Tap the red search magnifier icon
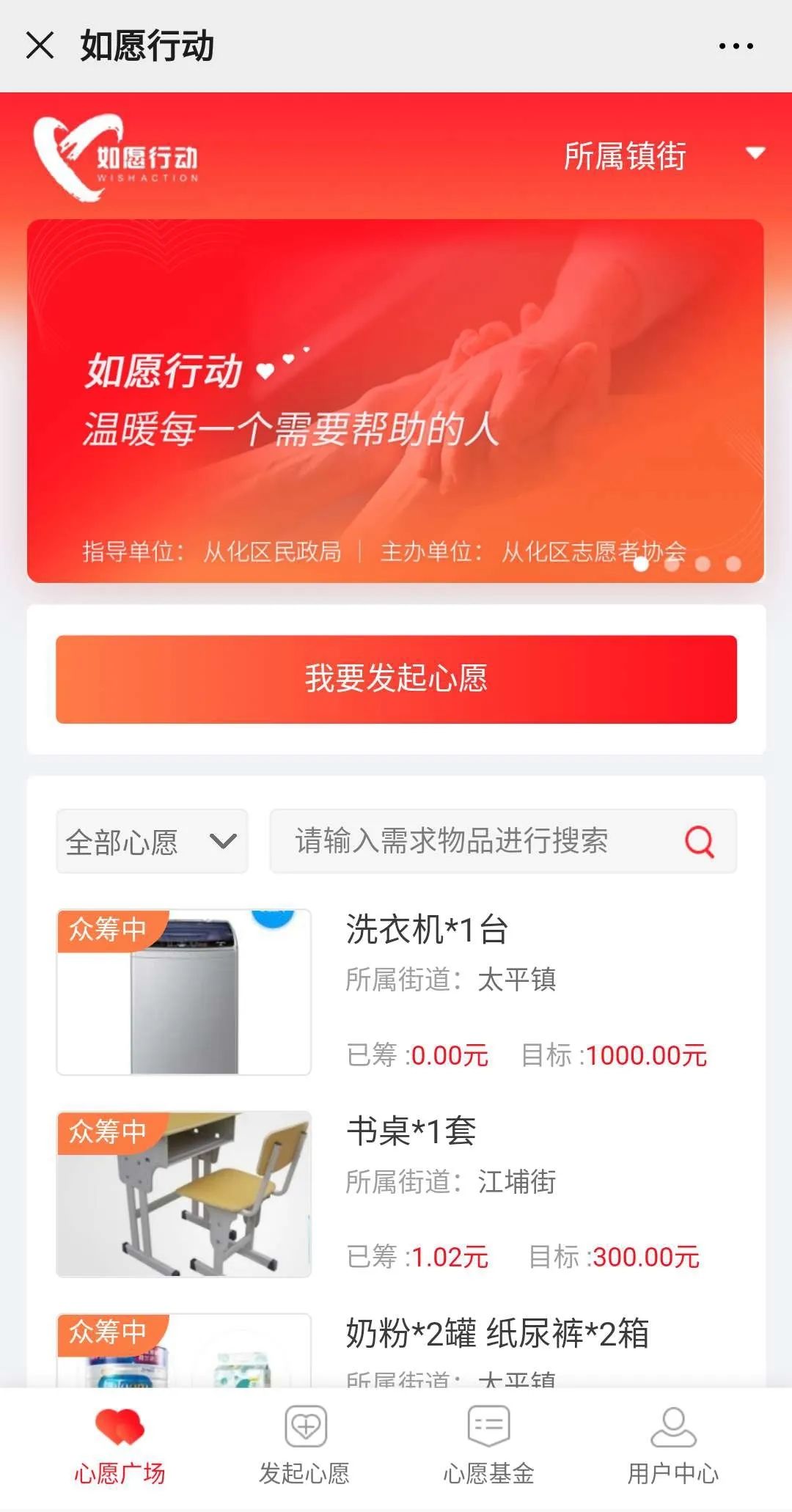Viewport: 792px width, 1512px height. [699, 842]
